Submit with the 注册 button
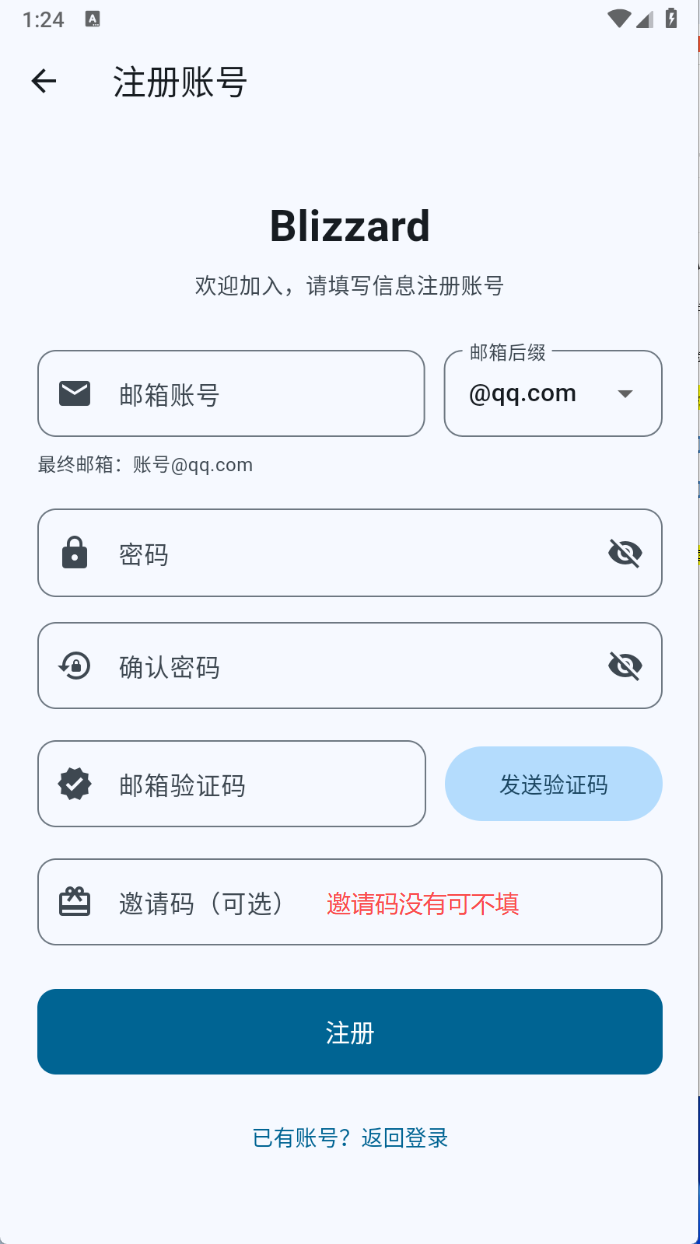 tap(349, 1032)
